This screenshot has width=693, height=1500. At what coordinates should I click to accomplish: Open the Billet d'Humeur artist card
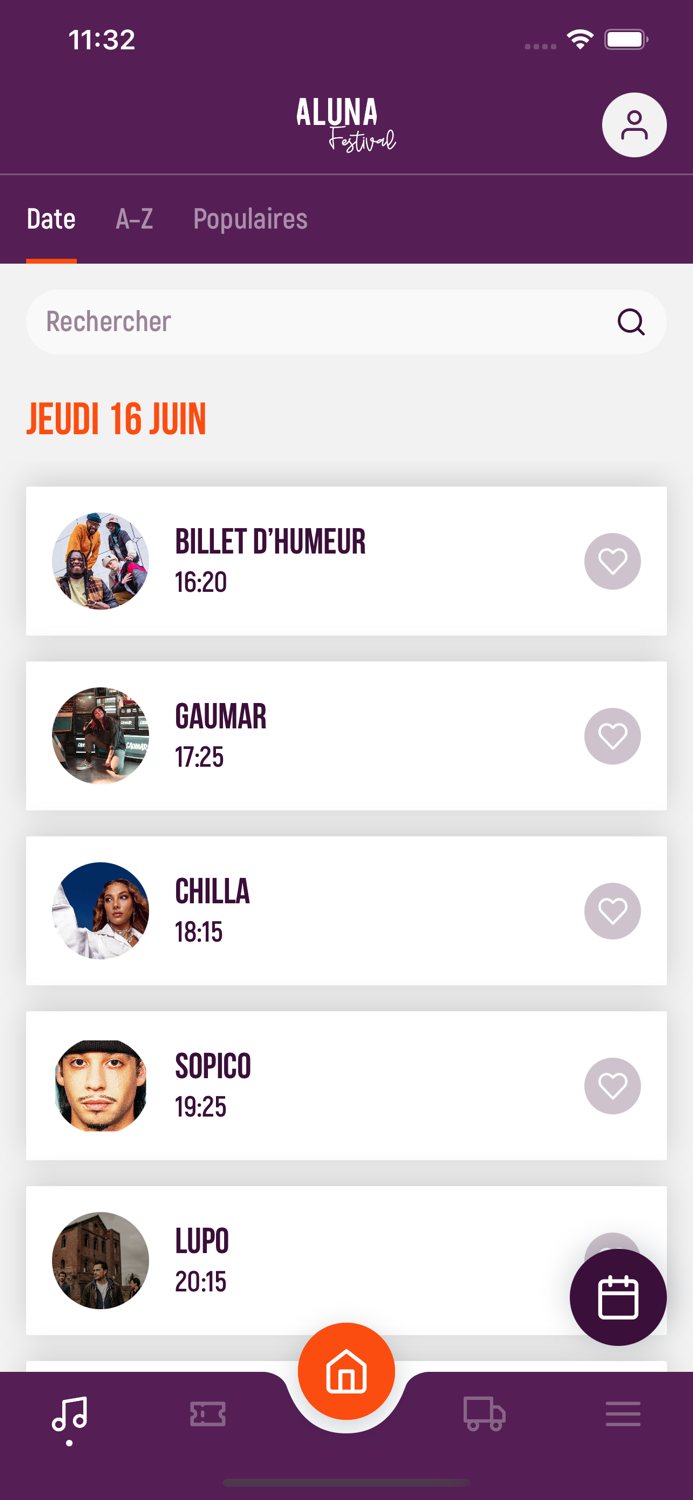click(x=346, y=561)
